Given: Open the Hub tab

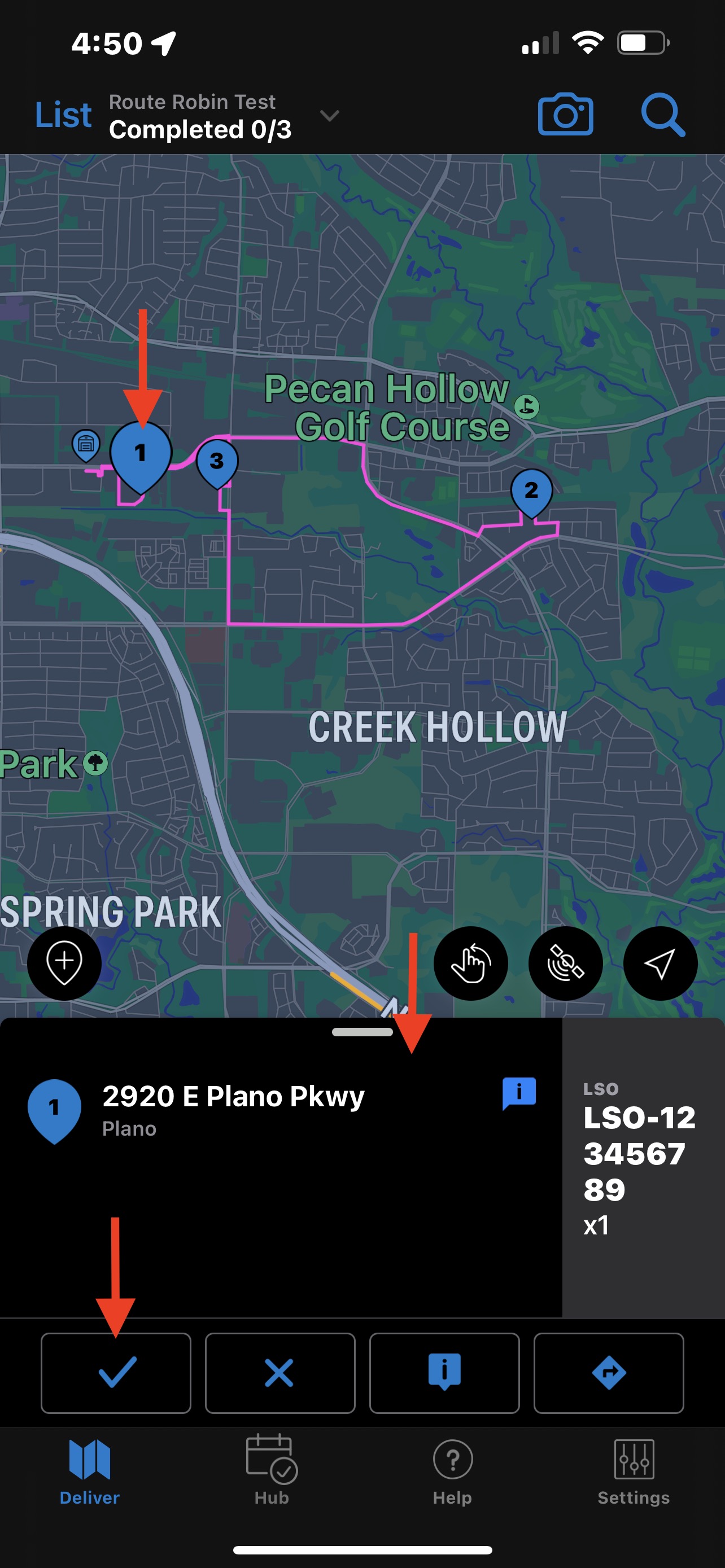Looking at the screenshot, I should (272, 1470).
